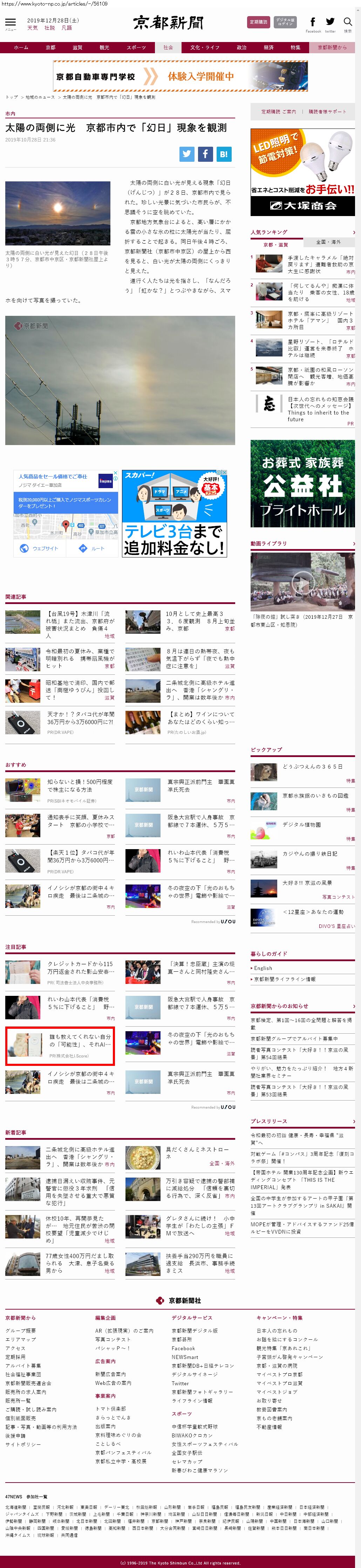Screen dimensions: 361x1568
Task: Select the スポーツ navigation tab
Action: coord(136,48)
